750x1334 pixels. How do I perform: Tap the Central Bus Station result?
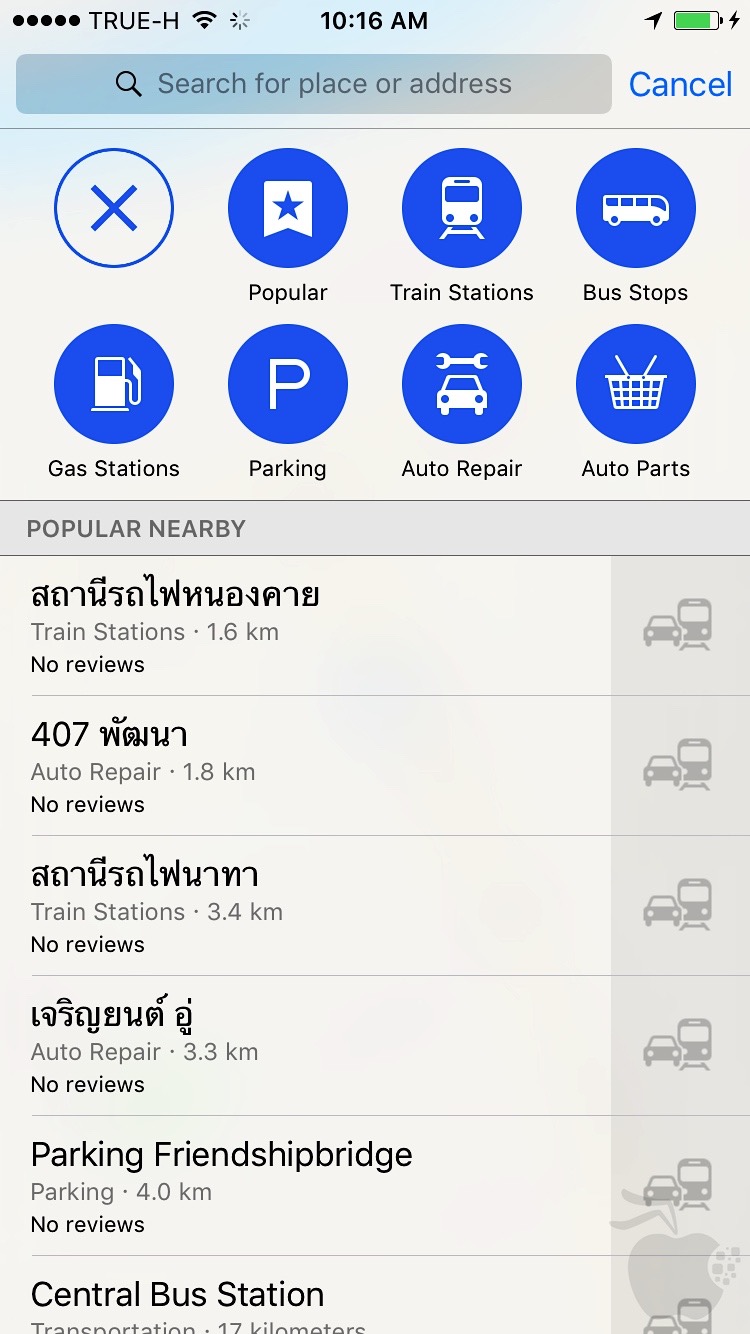(x=300, y=1300)
